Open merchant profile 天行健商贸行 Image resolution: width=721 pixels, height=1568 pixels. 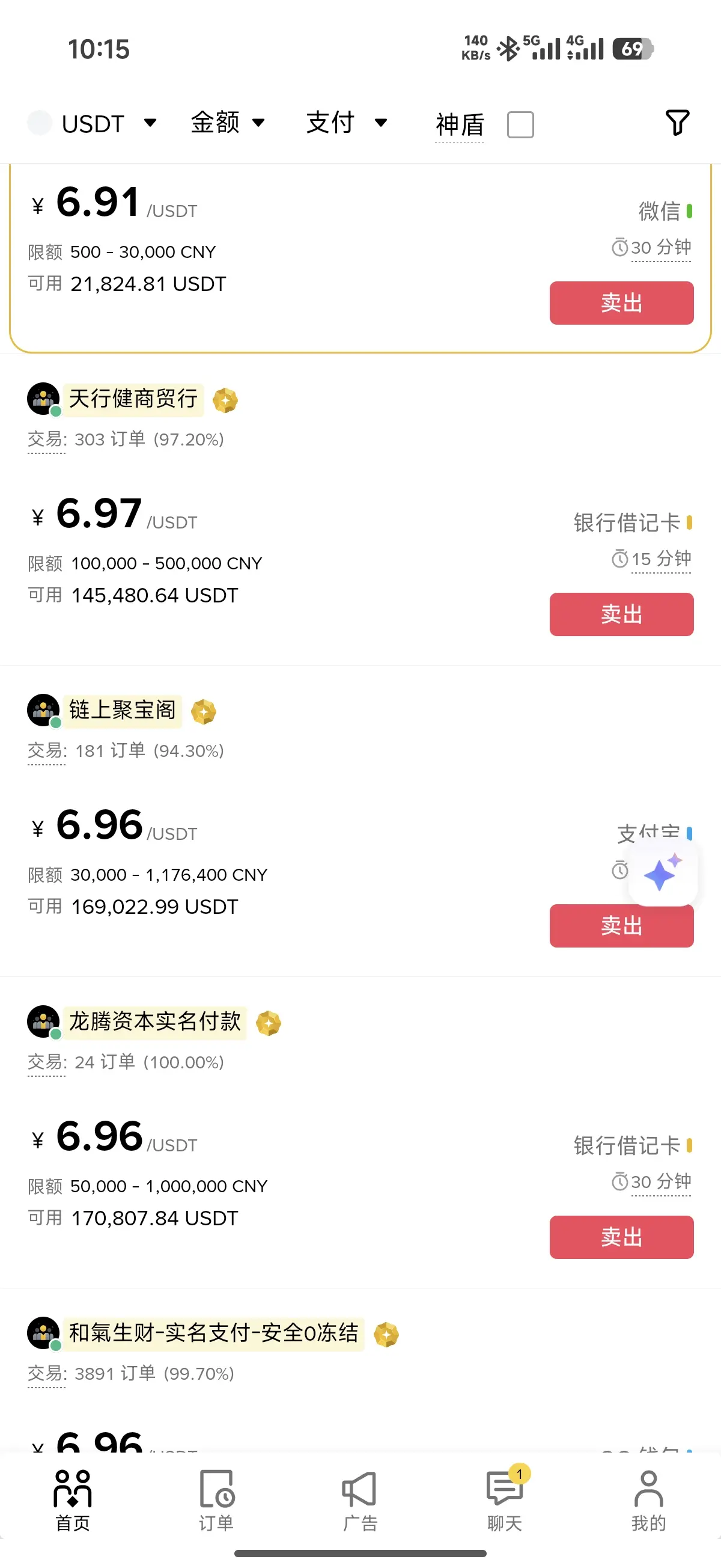click(133, 399)
